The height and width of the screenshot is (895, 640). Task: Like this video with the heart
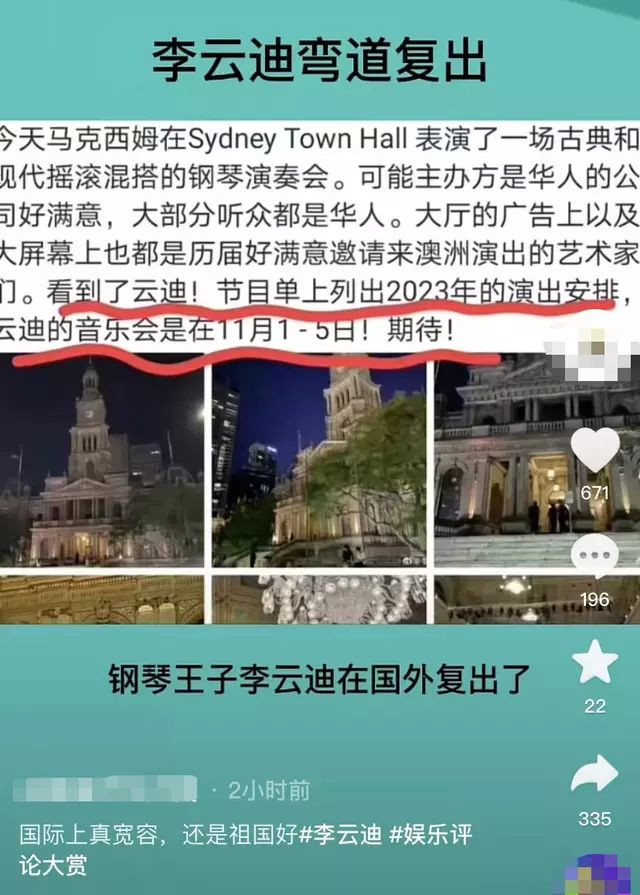point(595,451)
